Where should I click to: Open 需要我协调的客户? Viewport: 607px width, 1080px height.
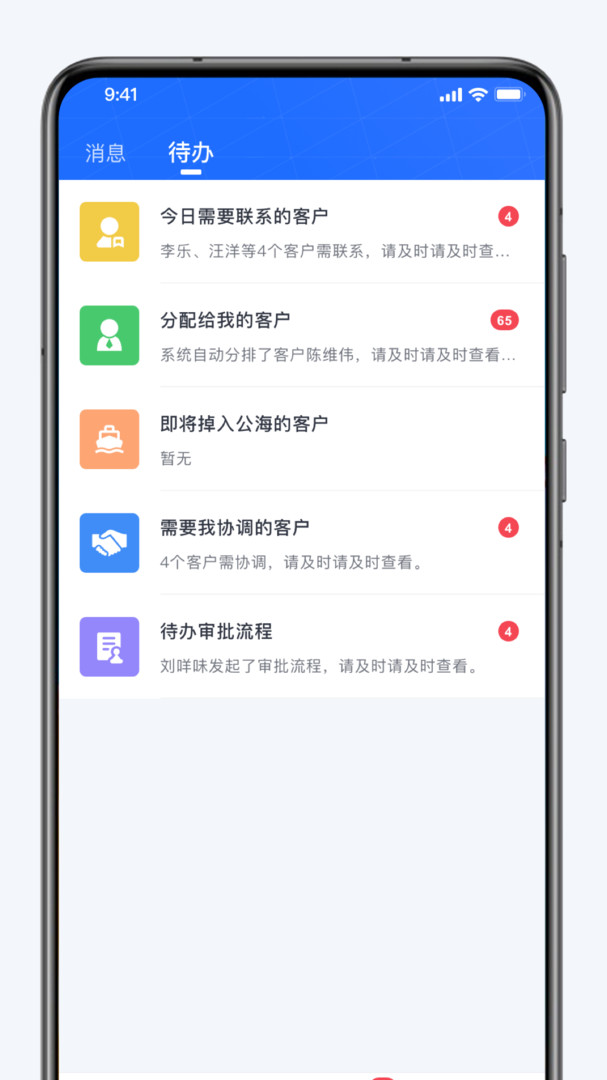click(x=302, y=543)
